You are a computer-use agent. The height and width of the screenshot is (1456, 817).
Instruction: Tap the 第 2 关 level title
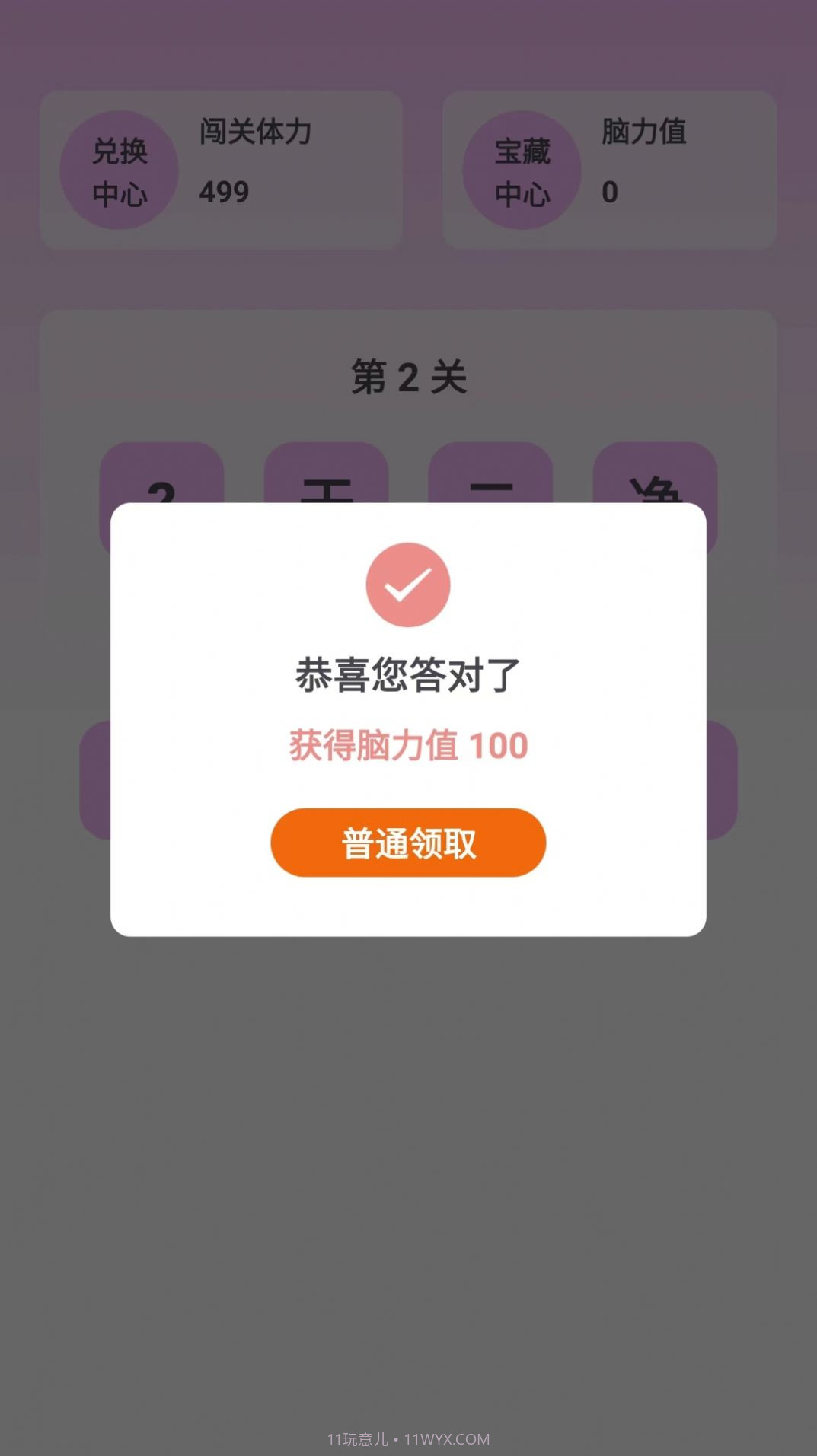408,373
